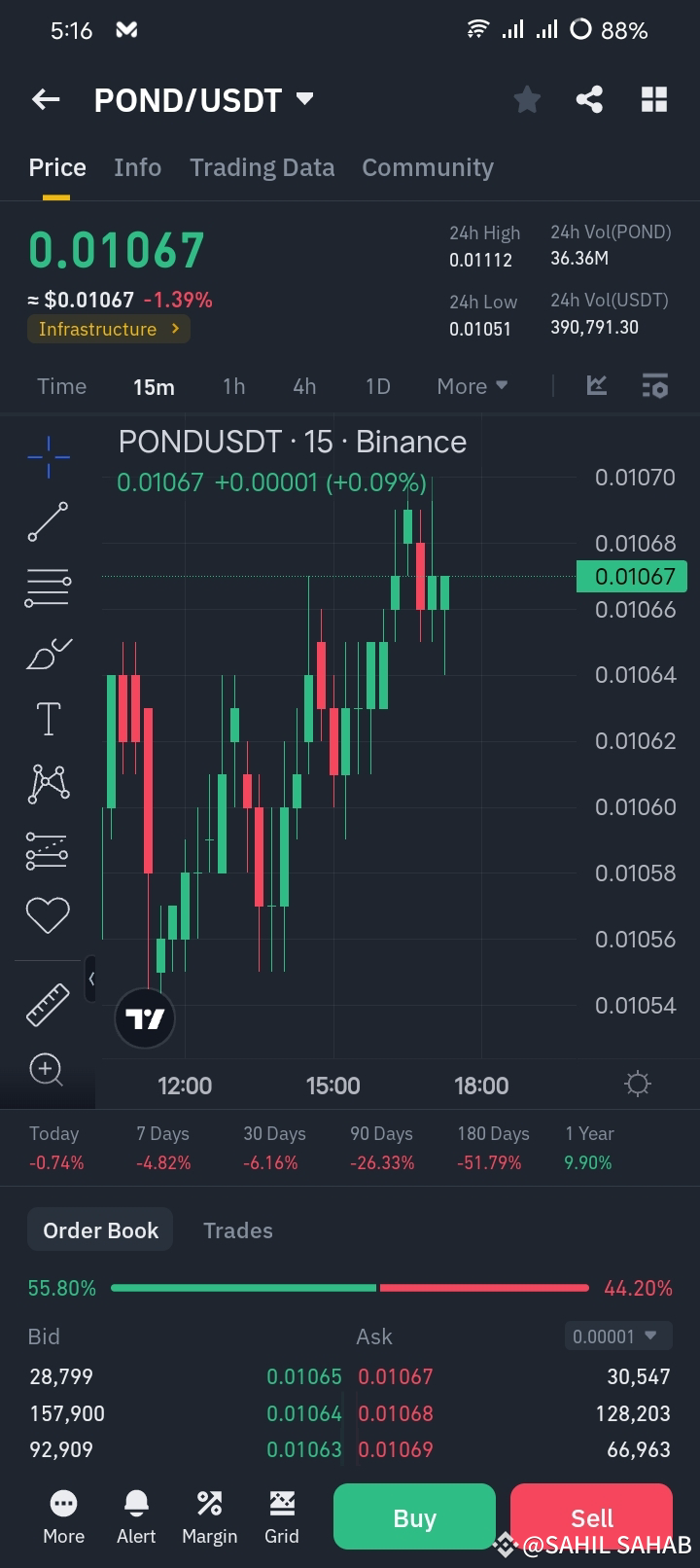Expand the More timeframe options

point(471,386)
